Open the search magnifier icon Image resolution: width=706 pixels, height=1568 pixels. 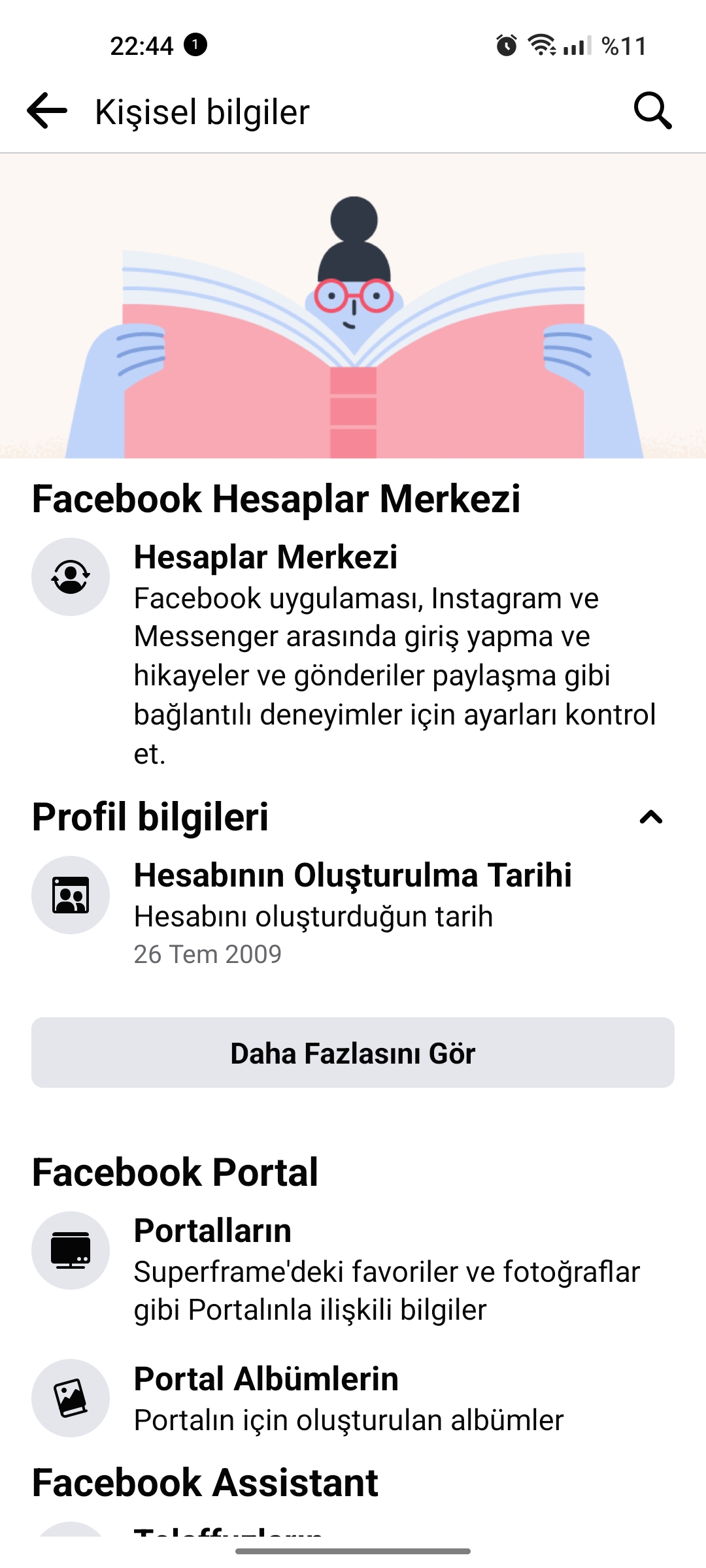[x=652, y=111]
